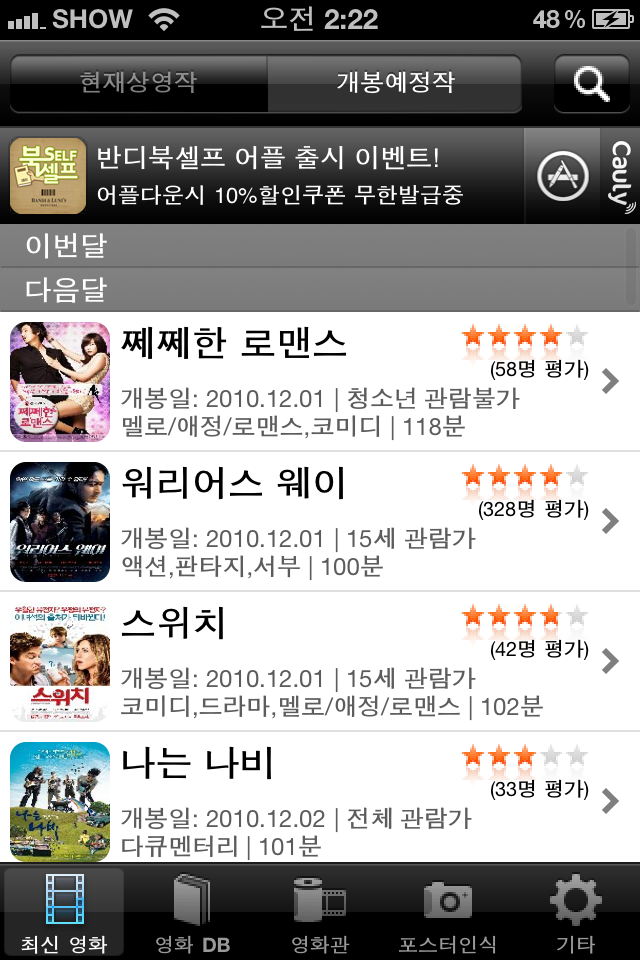Screen dimensions: 640x960
Task: Open the search magnifier button
Action: (592, 83)
